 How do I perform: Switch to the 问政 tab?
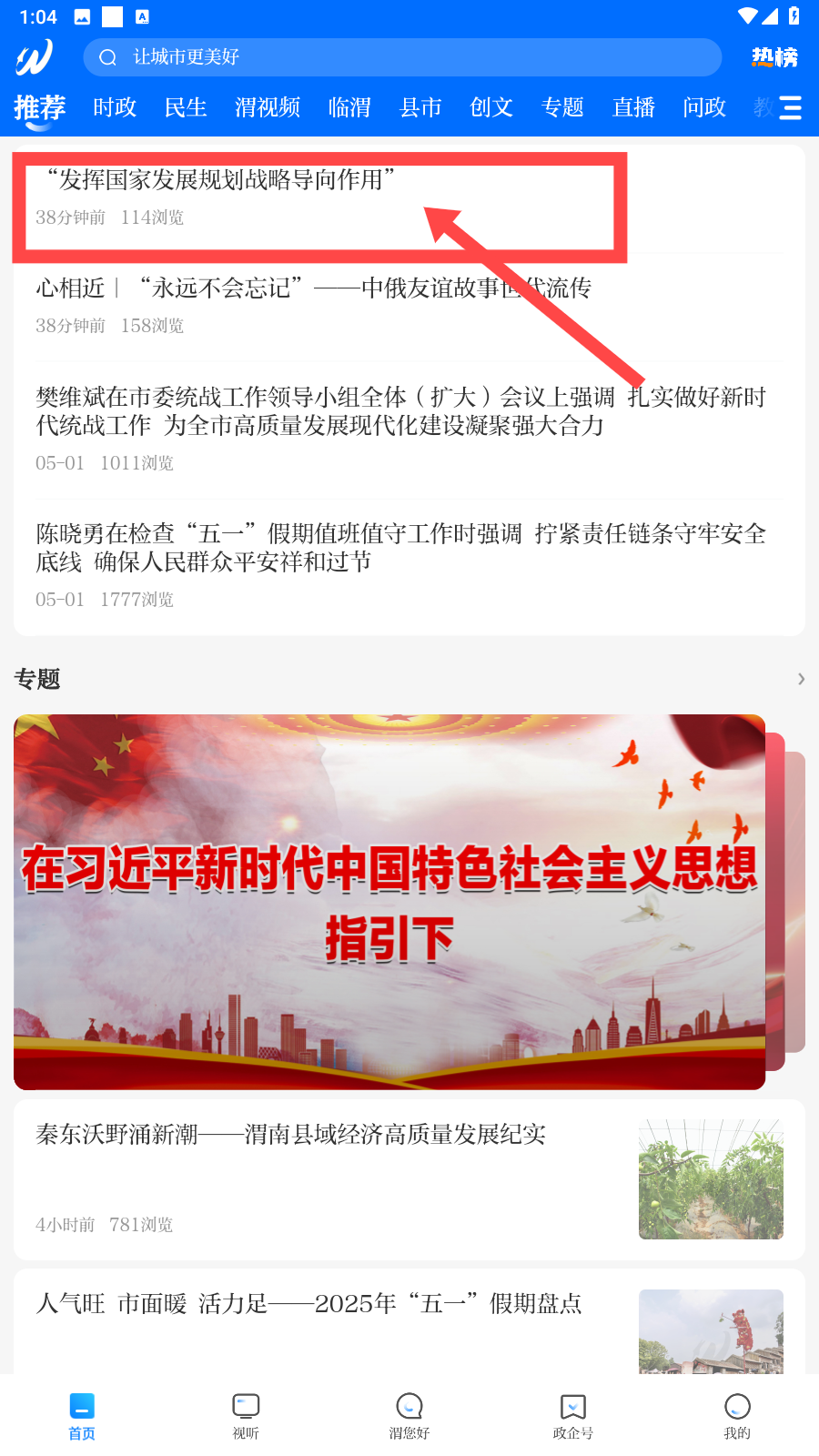click(704, 107)
